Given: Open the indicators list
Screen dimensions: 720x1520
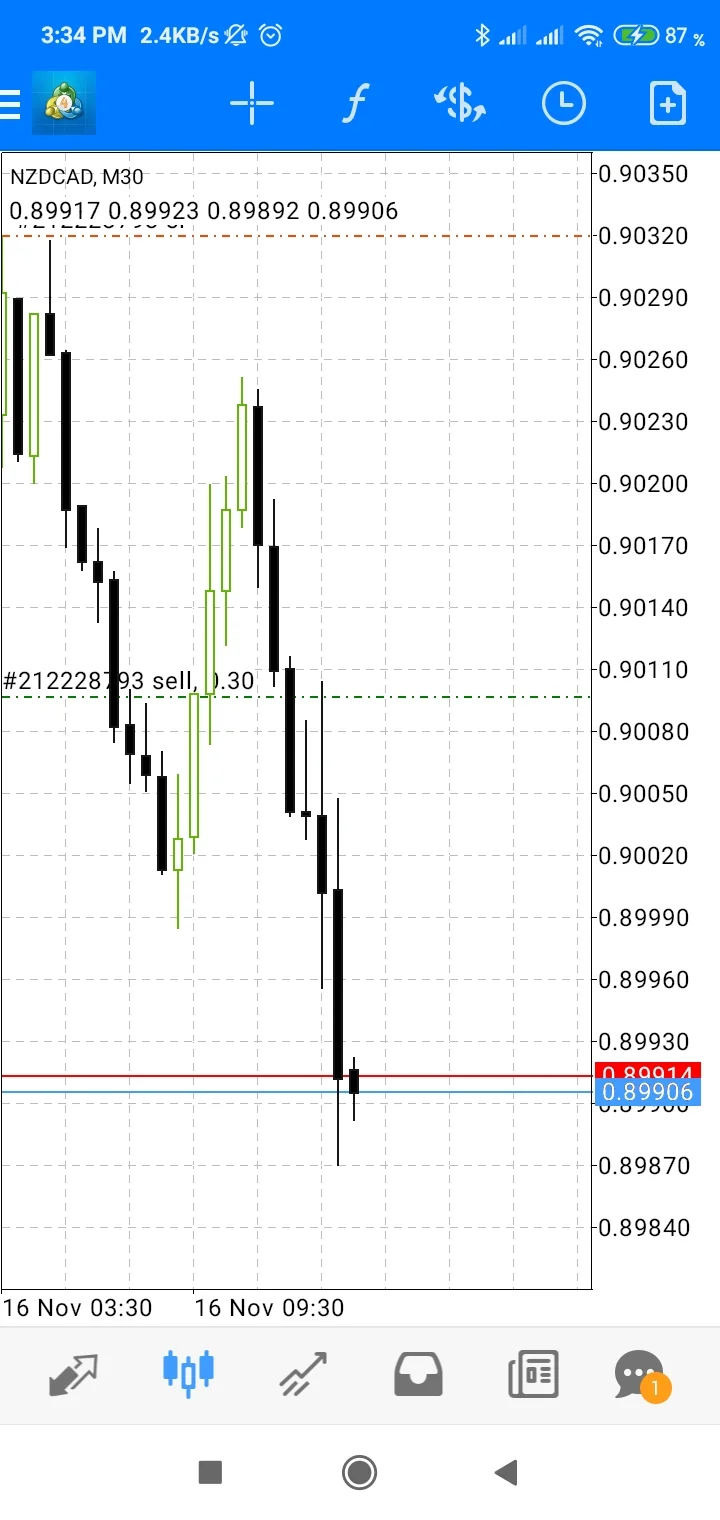Looking at the screenshot, I should tap(356, 104).
